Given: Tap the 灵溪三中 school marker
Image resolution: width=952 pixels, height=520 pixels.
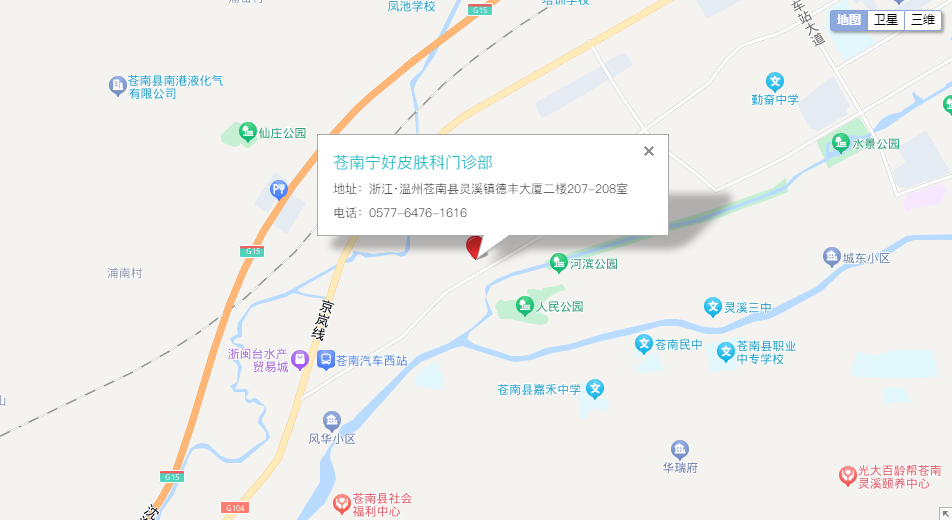Looking at the screenshot, I should (713, 307).
